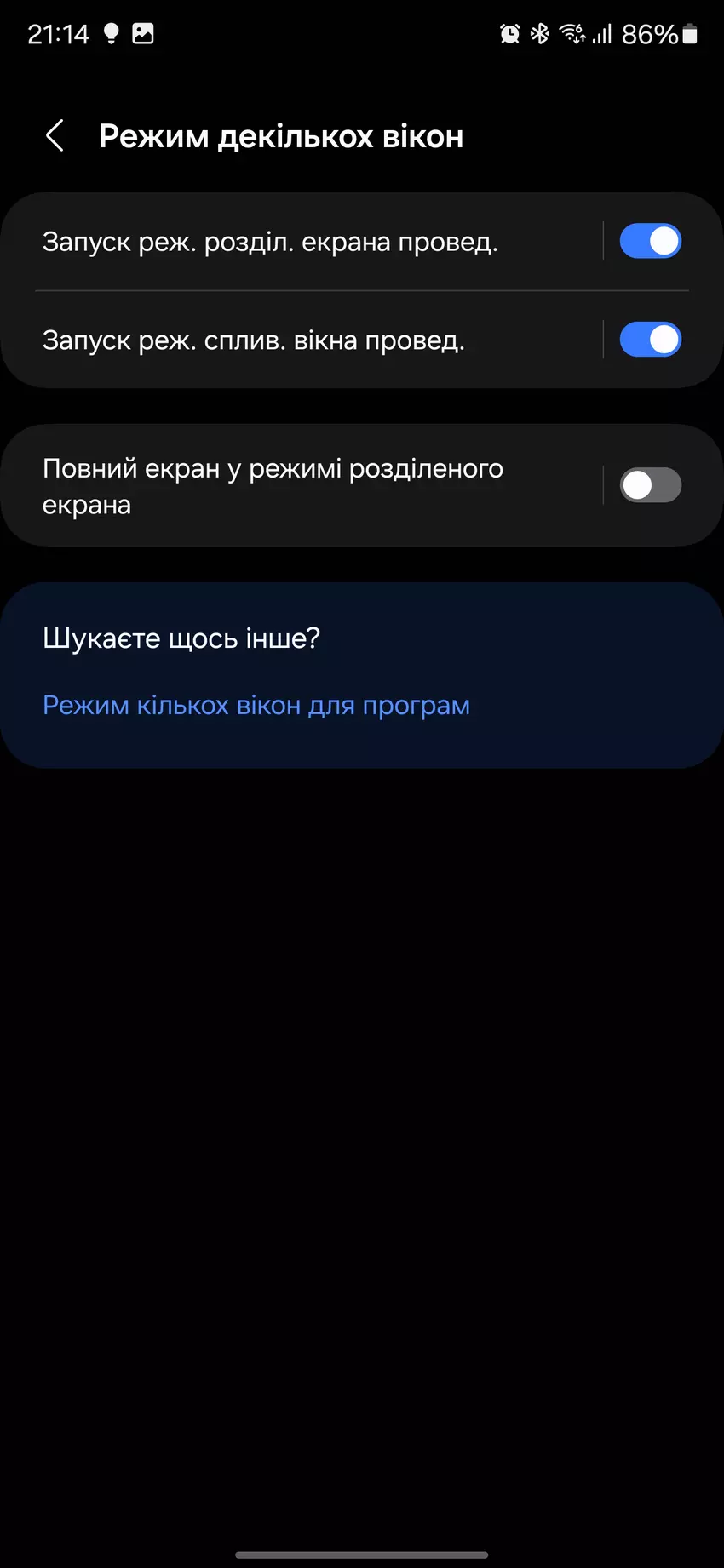
Task: Disable Запуск реж. розділ. екрана провед. switch
Action: [650, 242]
